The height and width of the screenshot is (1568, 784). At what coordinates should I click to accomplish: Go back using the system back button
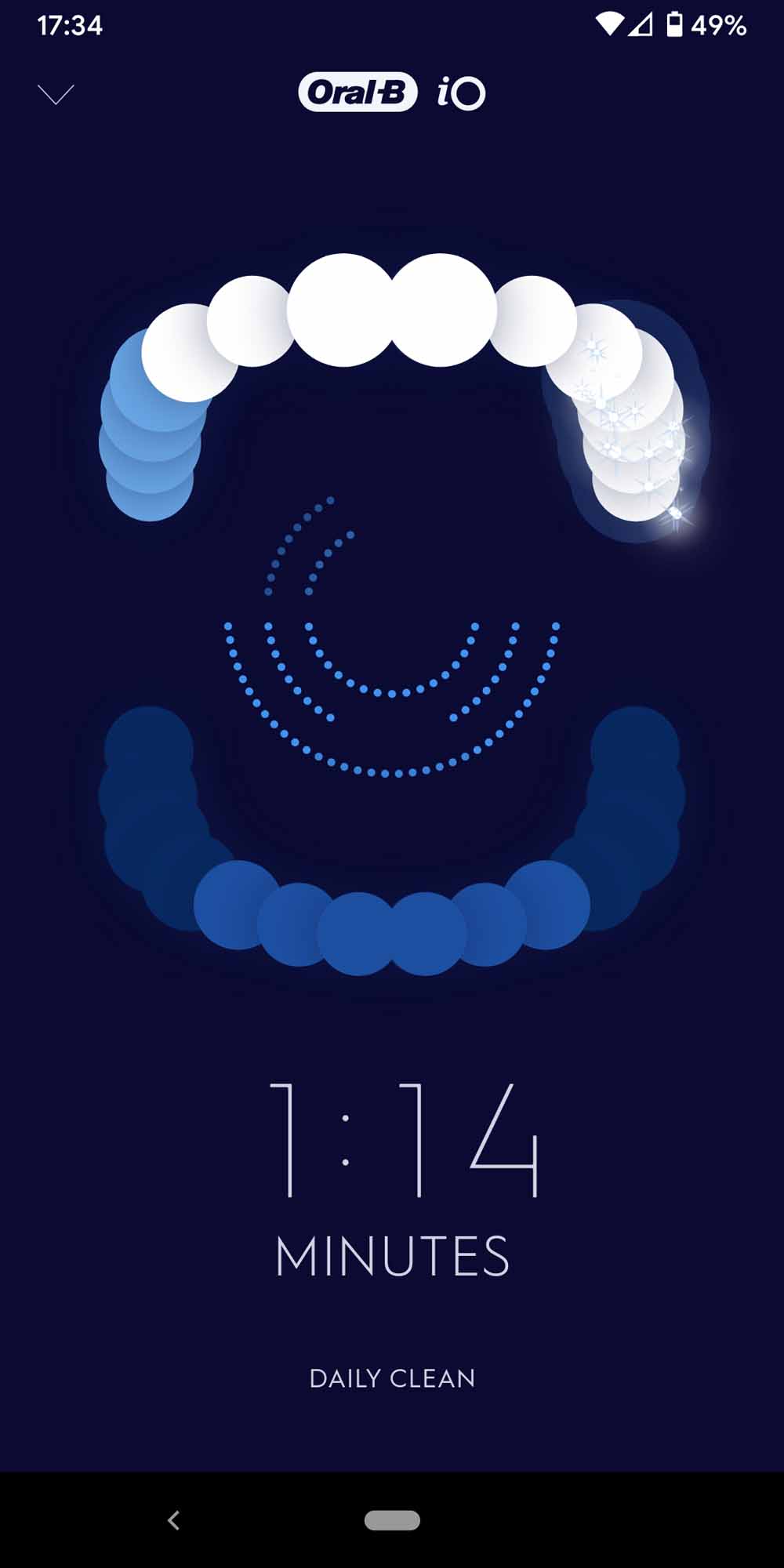tap(174, 1520)
